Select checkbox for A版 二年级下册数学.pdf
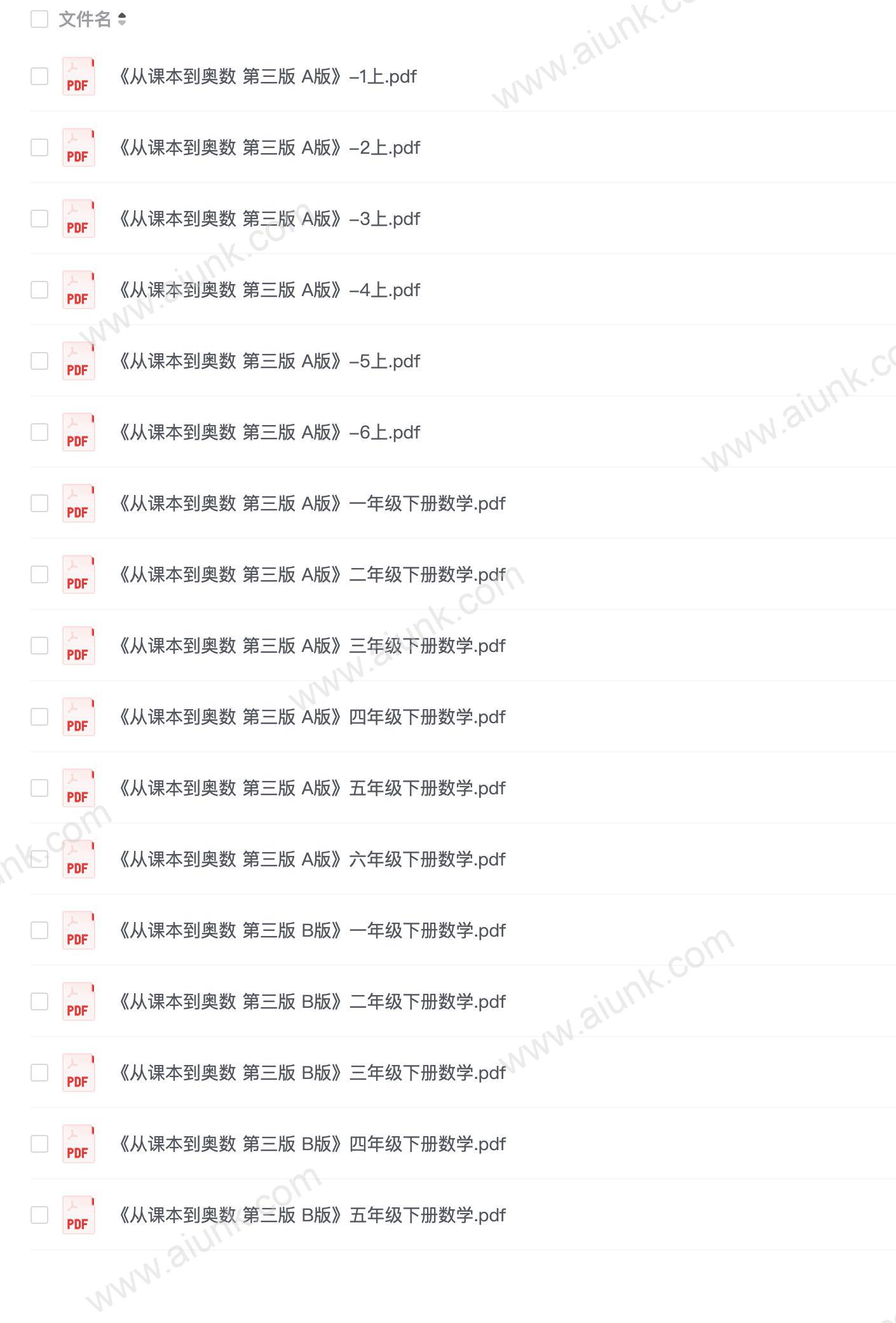Viewport: 896px width, 1323px height. 39,574
